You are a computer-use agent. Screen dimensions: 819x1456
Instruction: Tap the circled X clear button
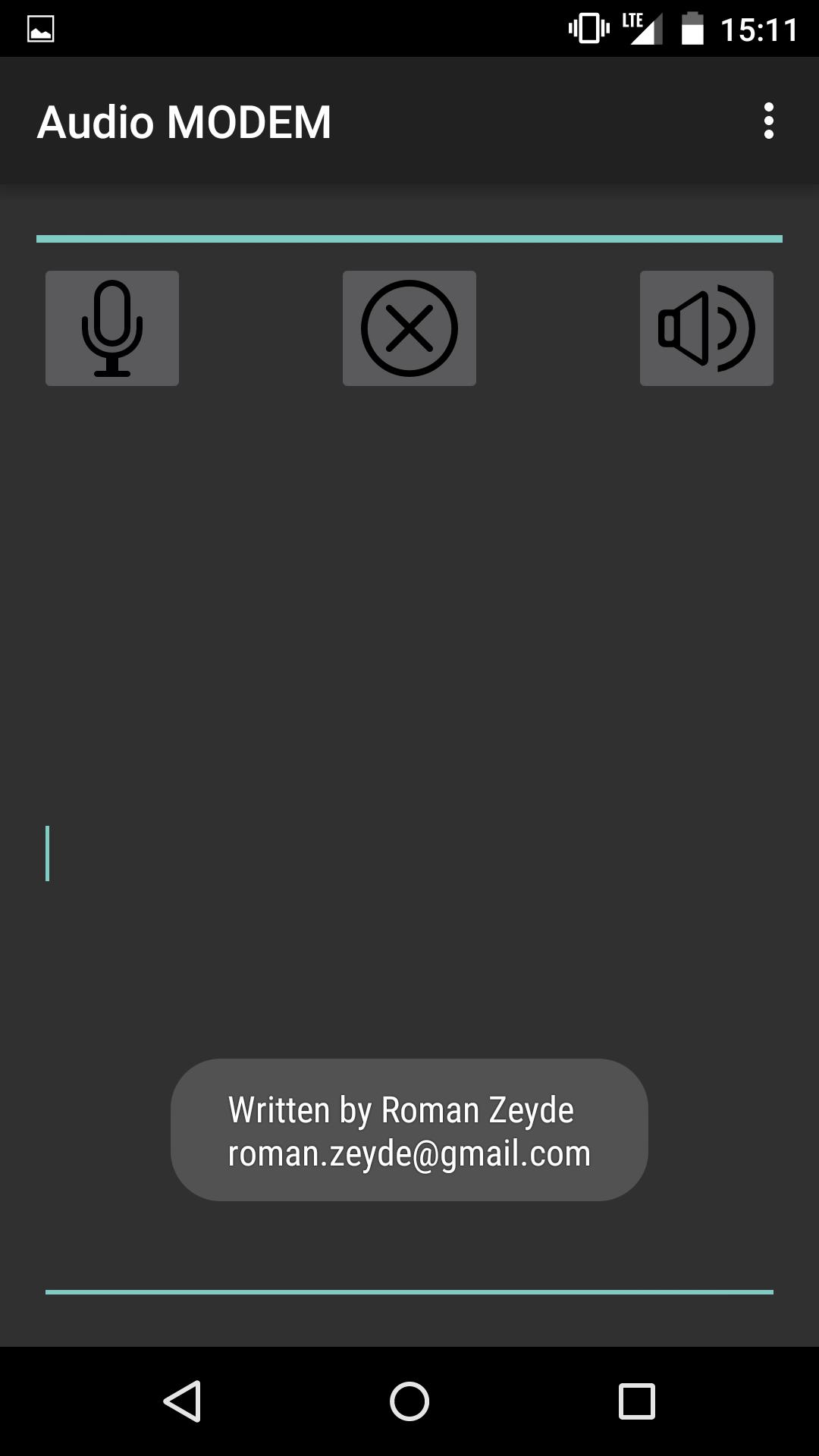coord(409,328)
